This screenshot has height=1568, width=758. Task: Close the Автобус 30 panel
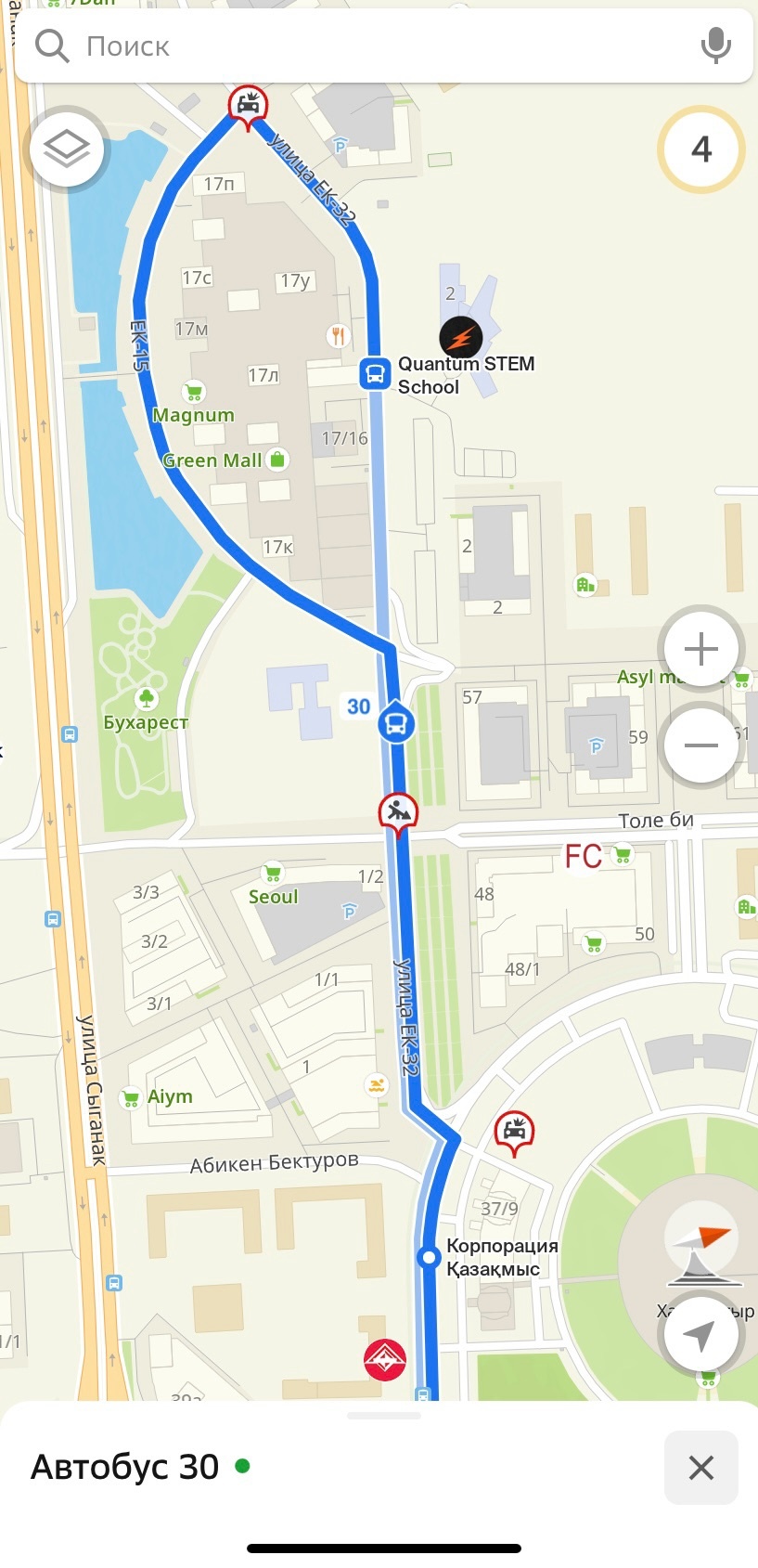point(700,1468)
